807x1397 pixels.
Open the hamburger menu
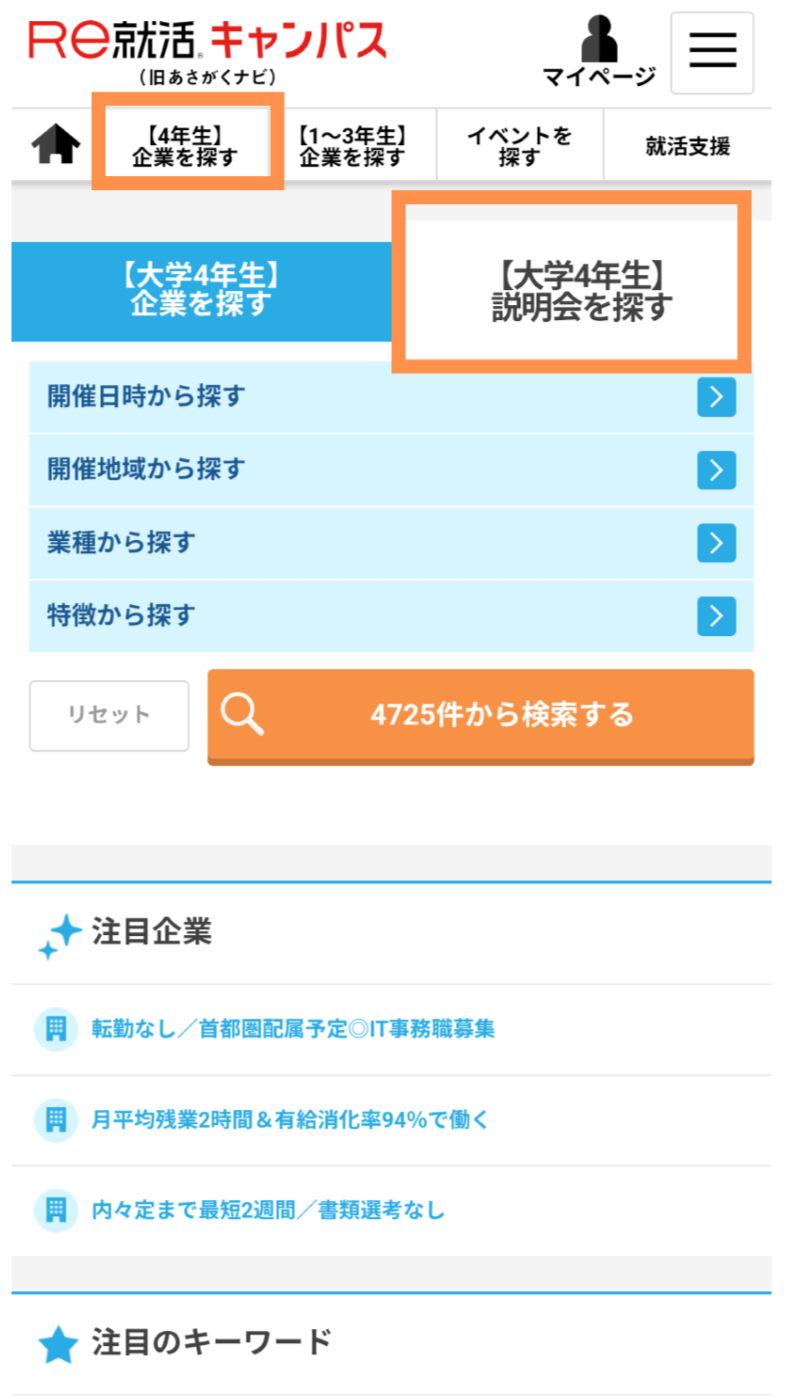(712, 53)
